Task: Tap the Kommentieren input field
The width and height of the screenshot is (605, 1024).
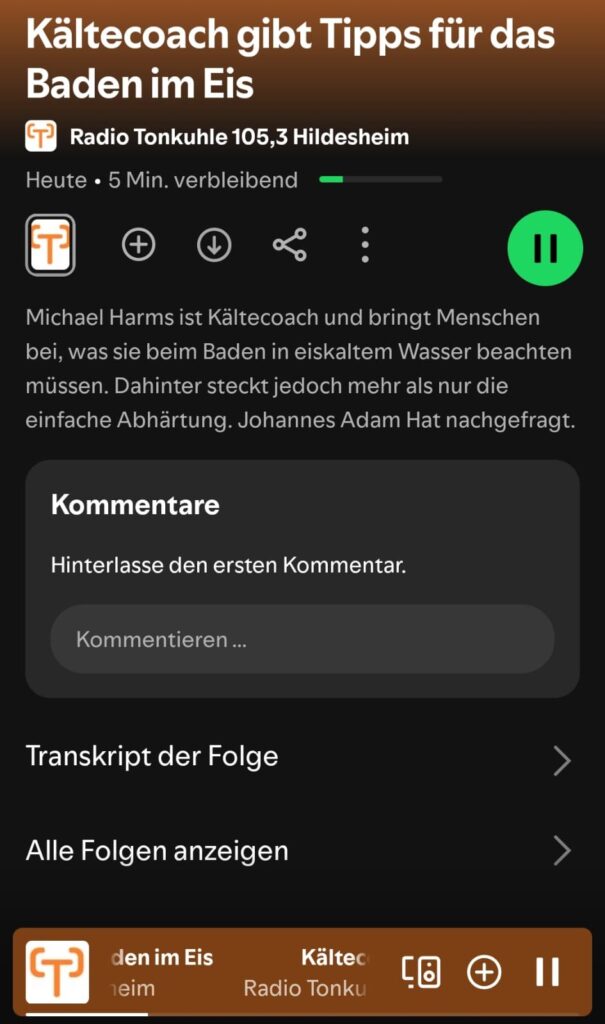Action: [x=302, y=639]
